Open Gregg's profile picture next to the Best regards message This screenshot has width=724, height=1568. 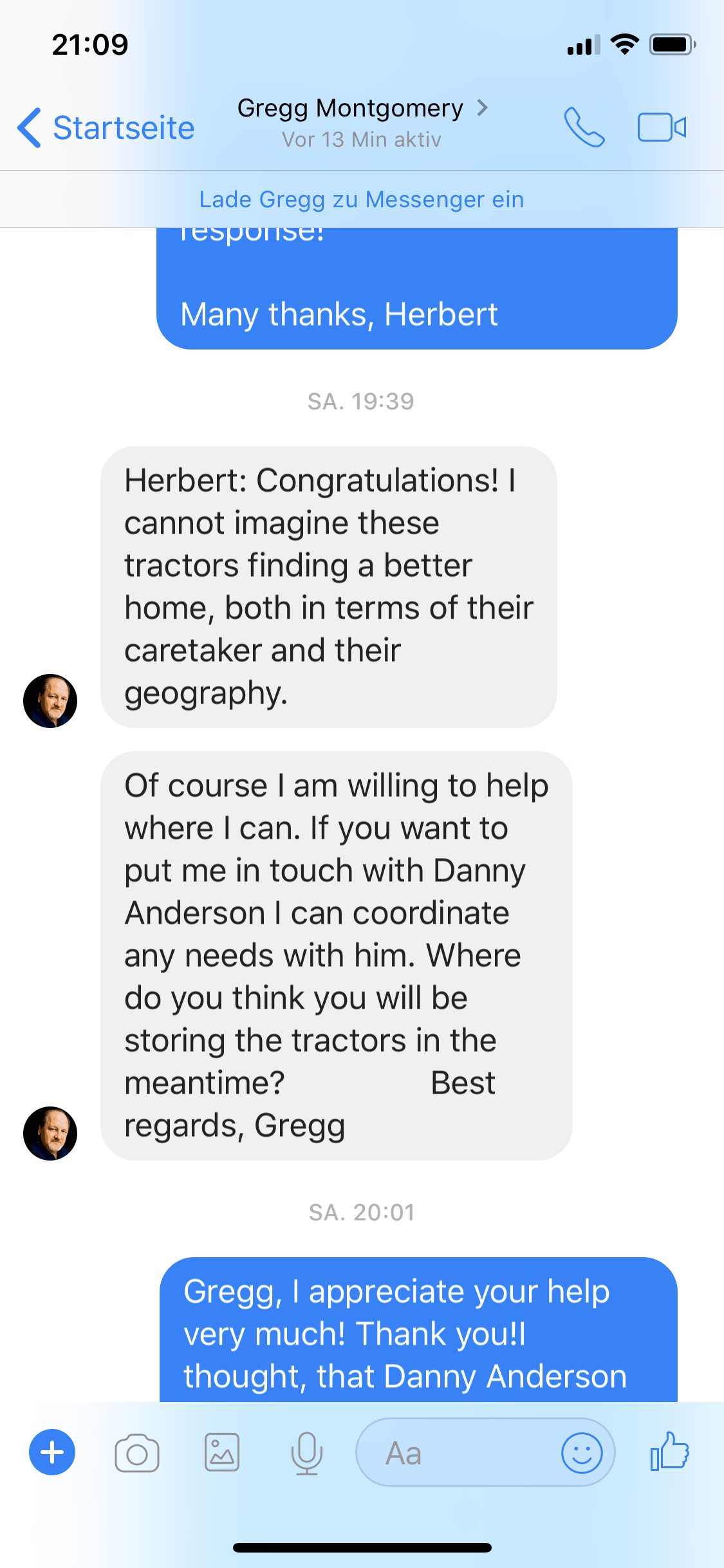pyautogui.click(x=50, y=1134)
